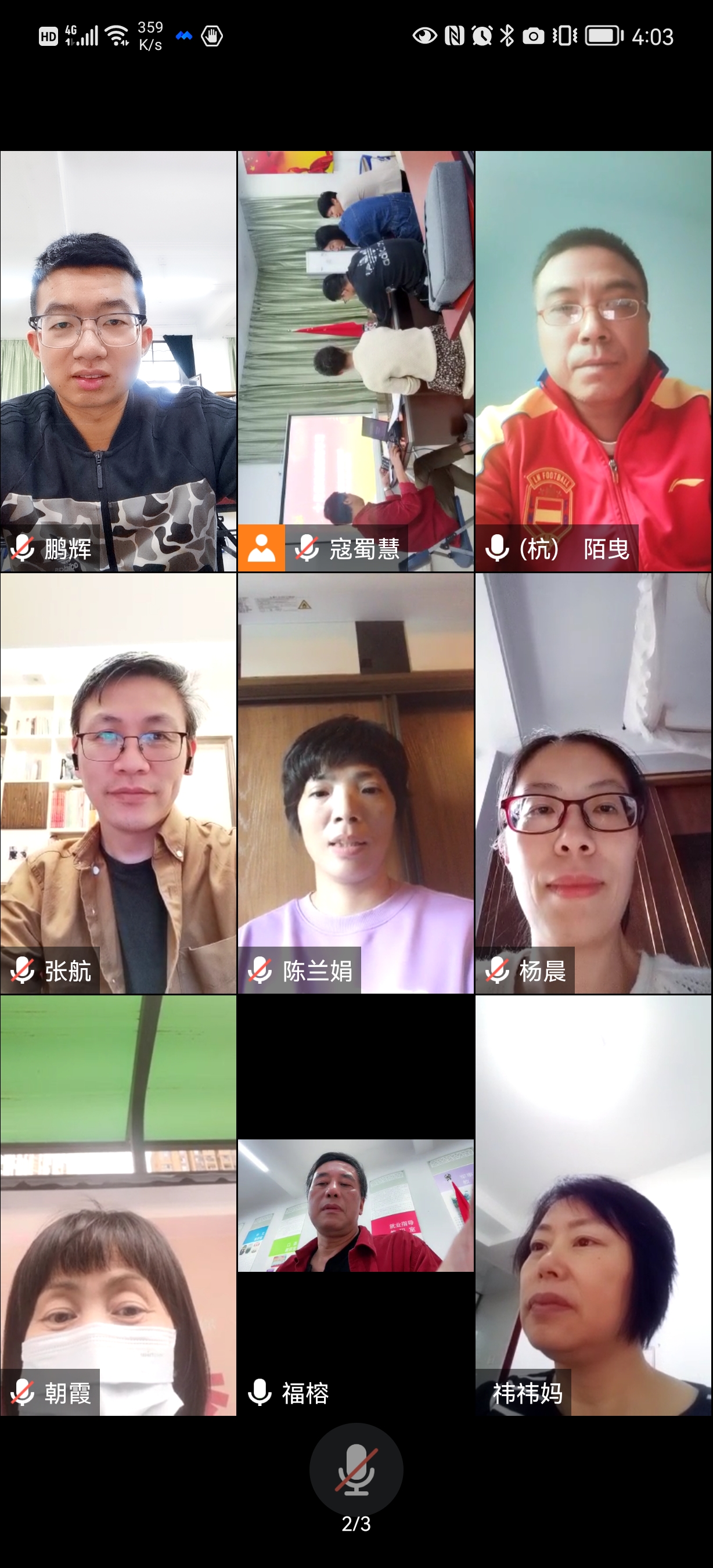Screen dimensions: 713x1568
Task: Select 朝霞's video tile
Action: tap(118, 1205)
